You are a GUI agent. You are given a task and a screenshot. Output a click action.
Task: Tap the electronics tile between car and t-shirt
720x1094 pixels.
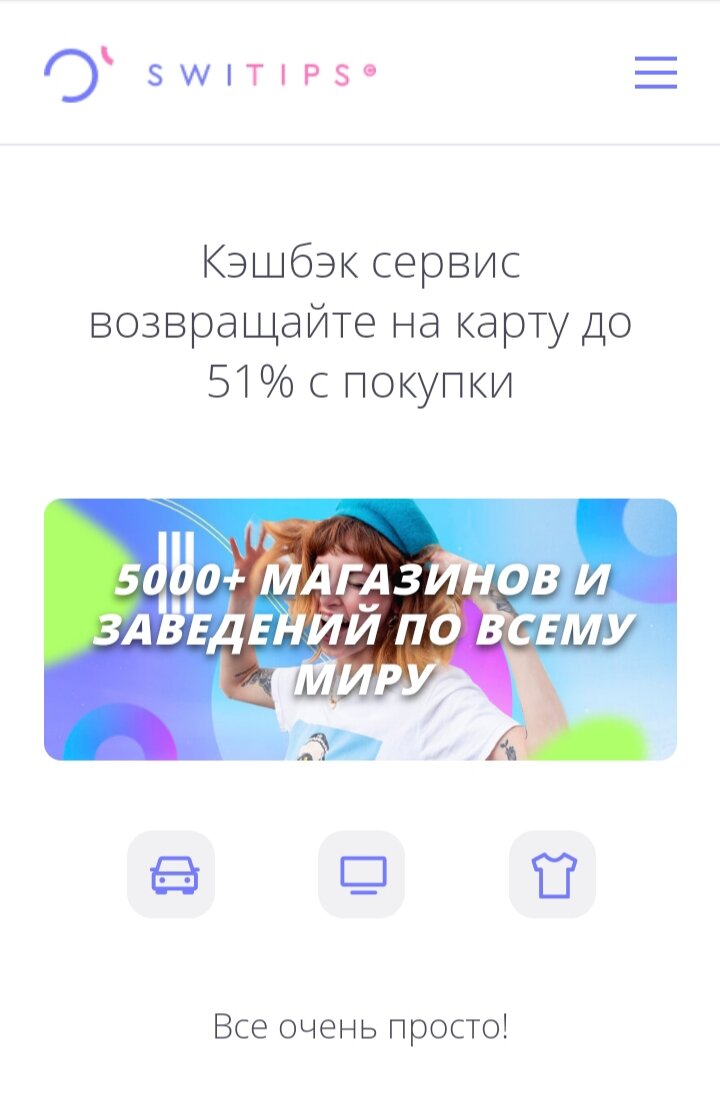coord(362,873)
